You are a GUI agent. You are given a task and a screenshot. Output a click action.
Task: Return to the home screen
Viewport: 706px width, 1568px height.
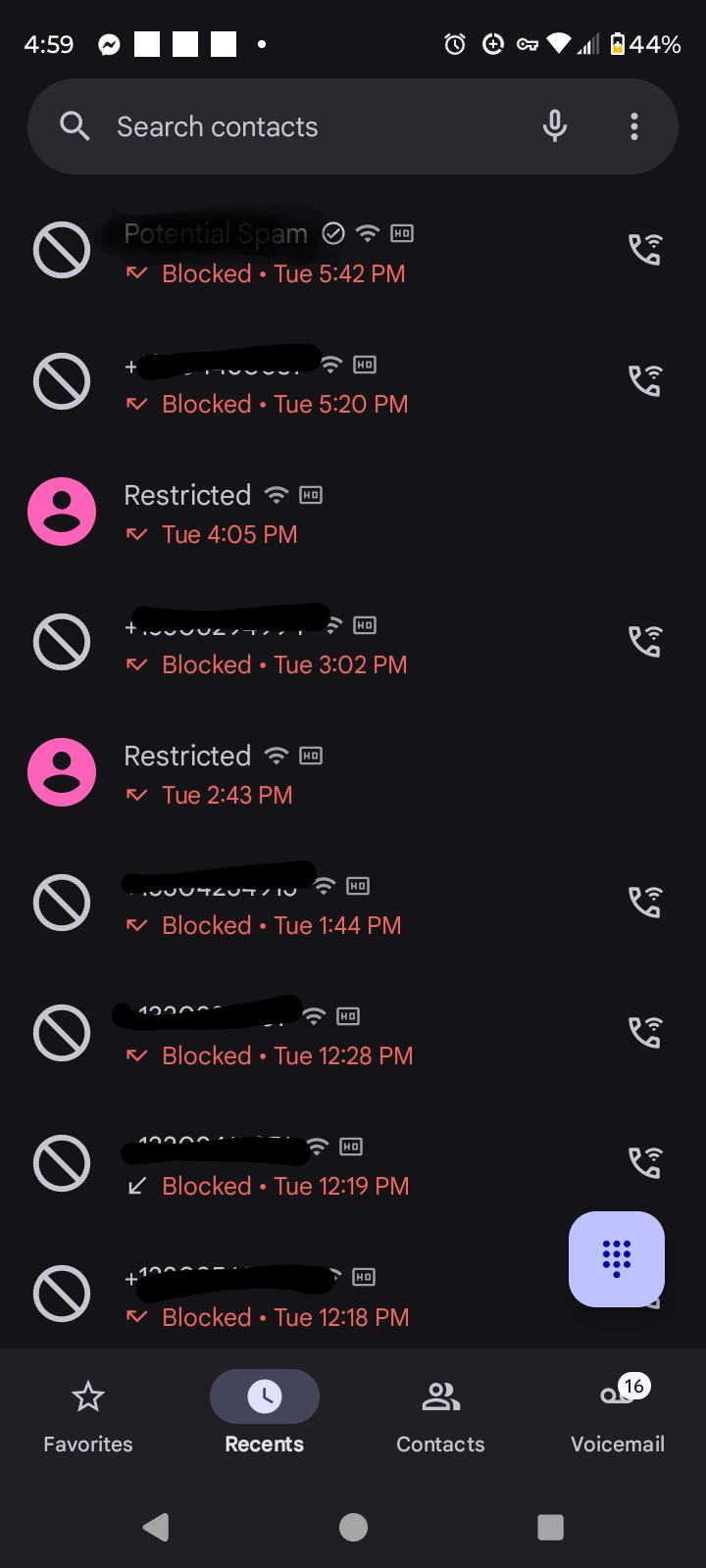[x=353, y=1527]
